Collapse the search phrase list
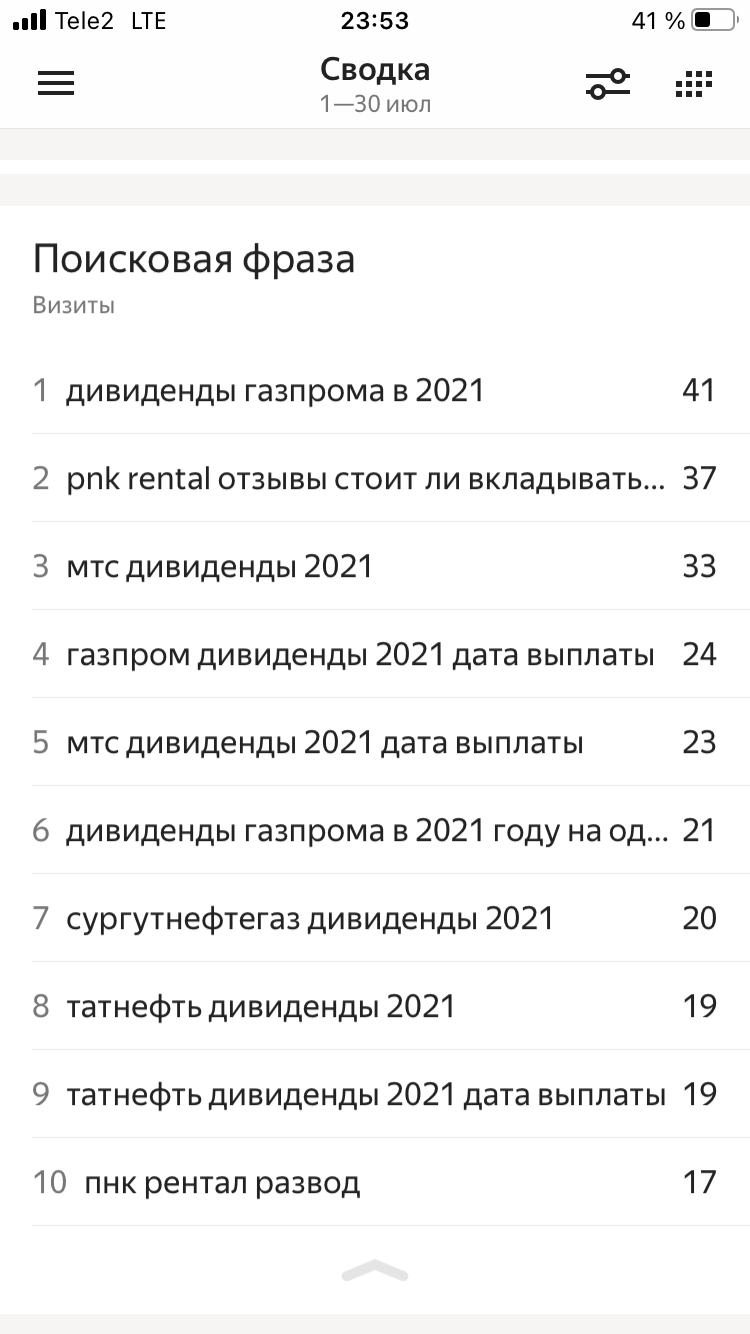The height and width of the screenshot is (1334, 750). tap(375, 1271)
